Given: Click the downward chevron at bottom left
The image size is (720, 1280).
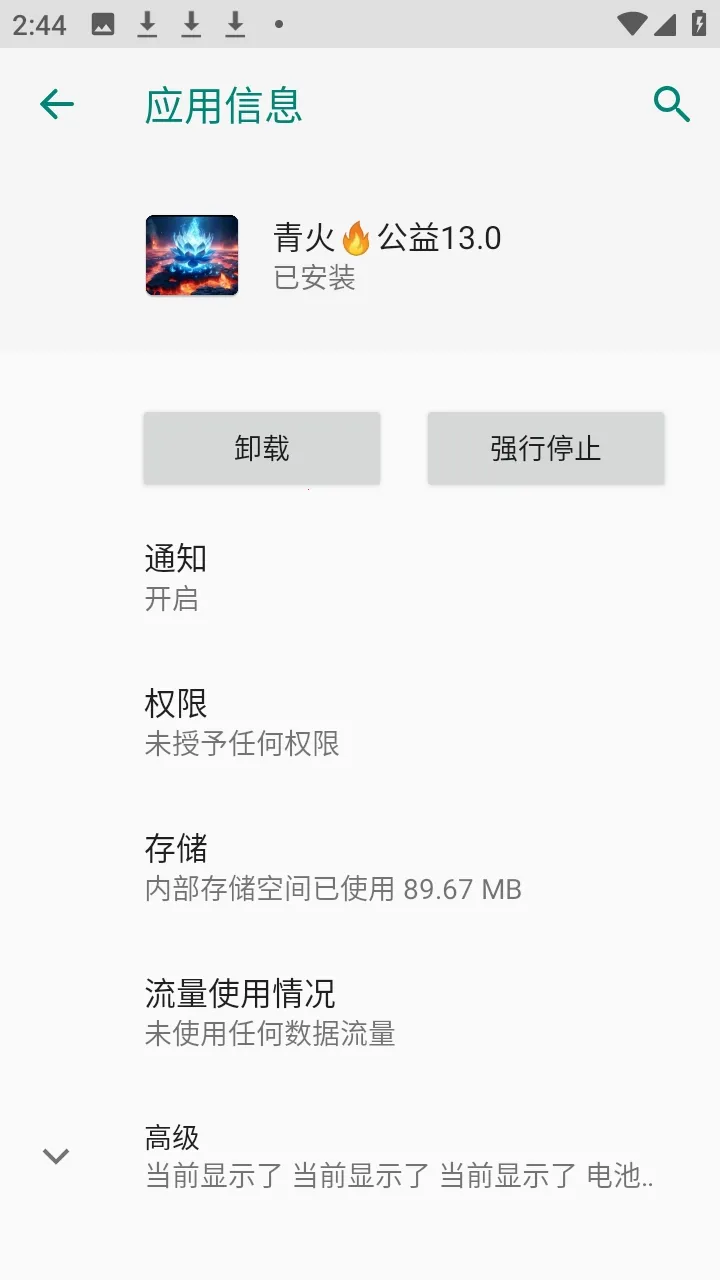Looking at the screenshot, I should [x=55, y=1157].
